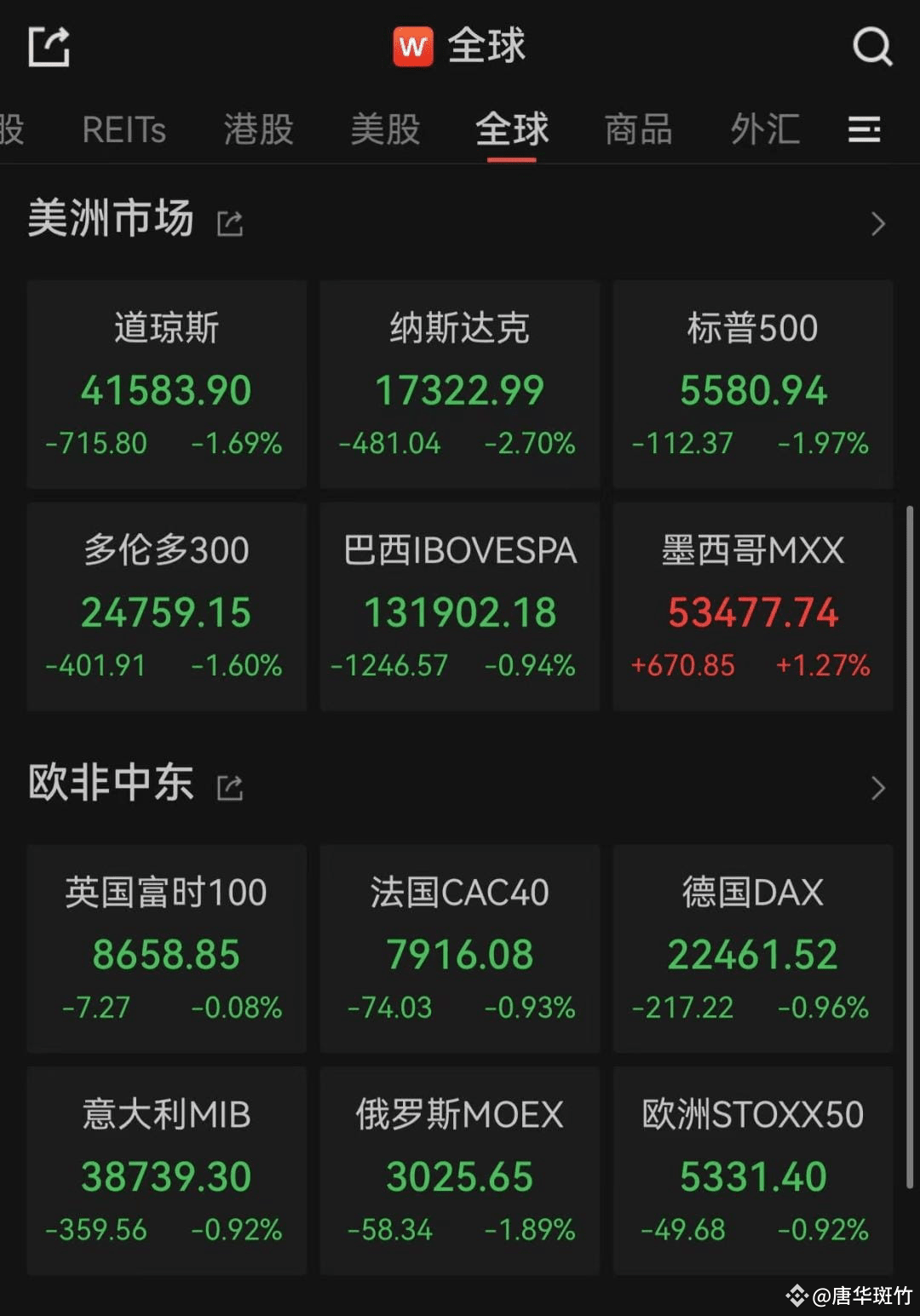The height and width of the screenshot is (1316, 920).
Task: Tap the Wind W logo in title bar
Action: coord(414,47)
